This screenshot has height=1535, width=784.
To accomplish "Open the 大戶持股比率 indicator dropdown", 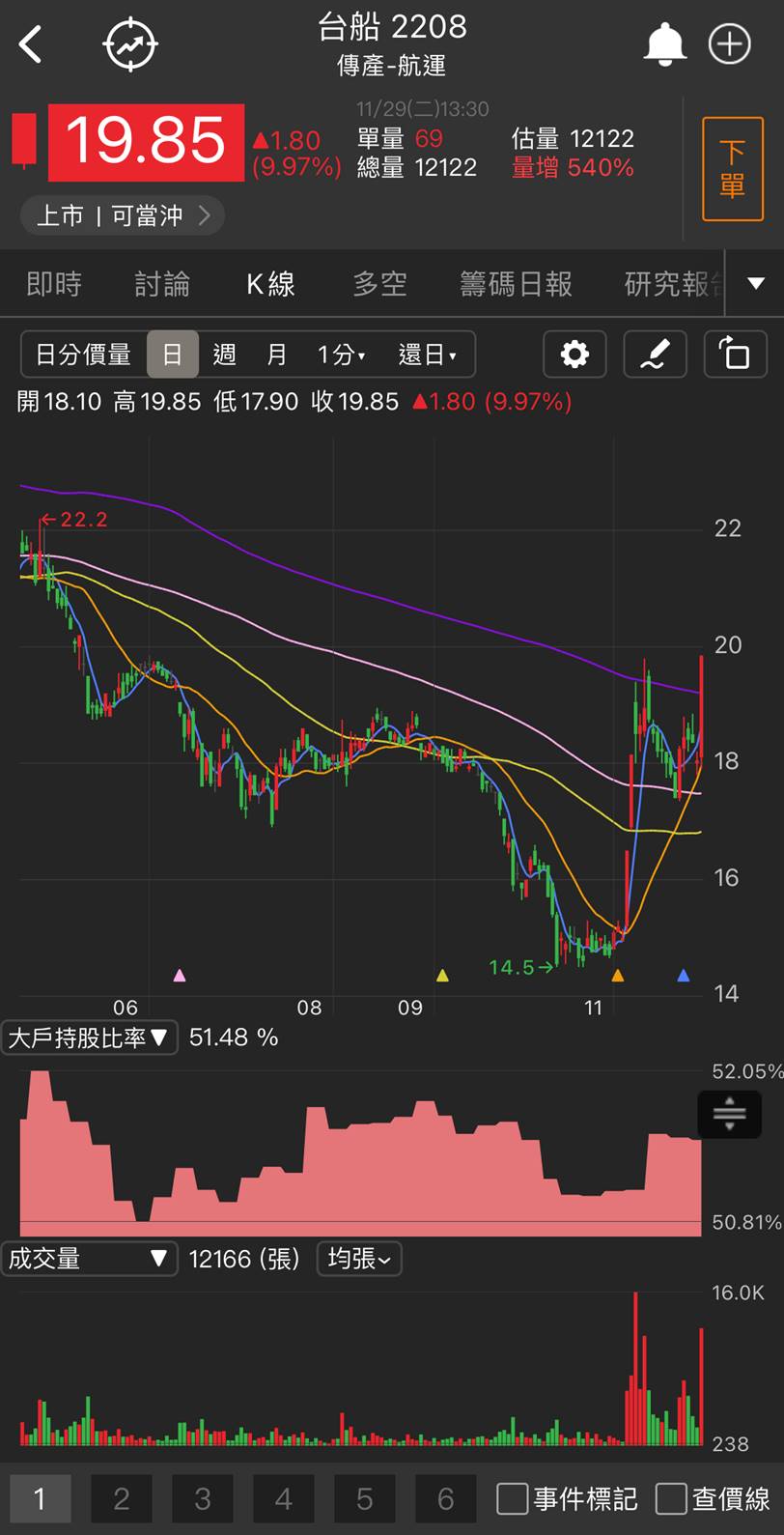I will tap(89, 1038).
